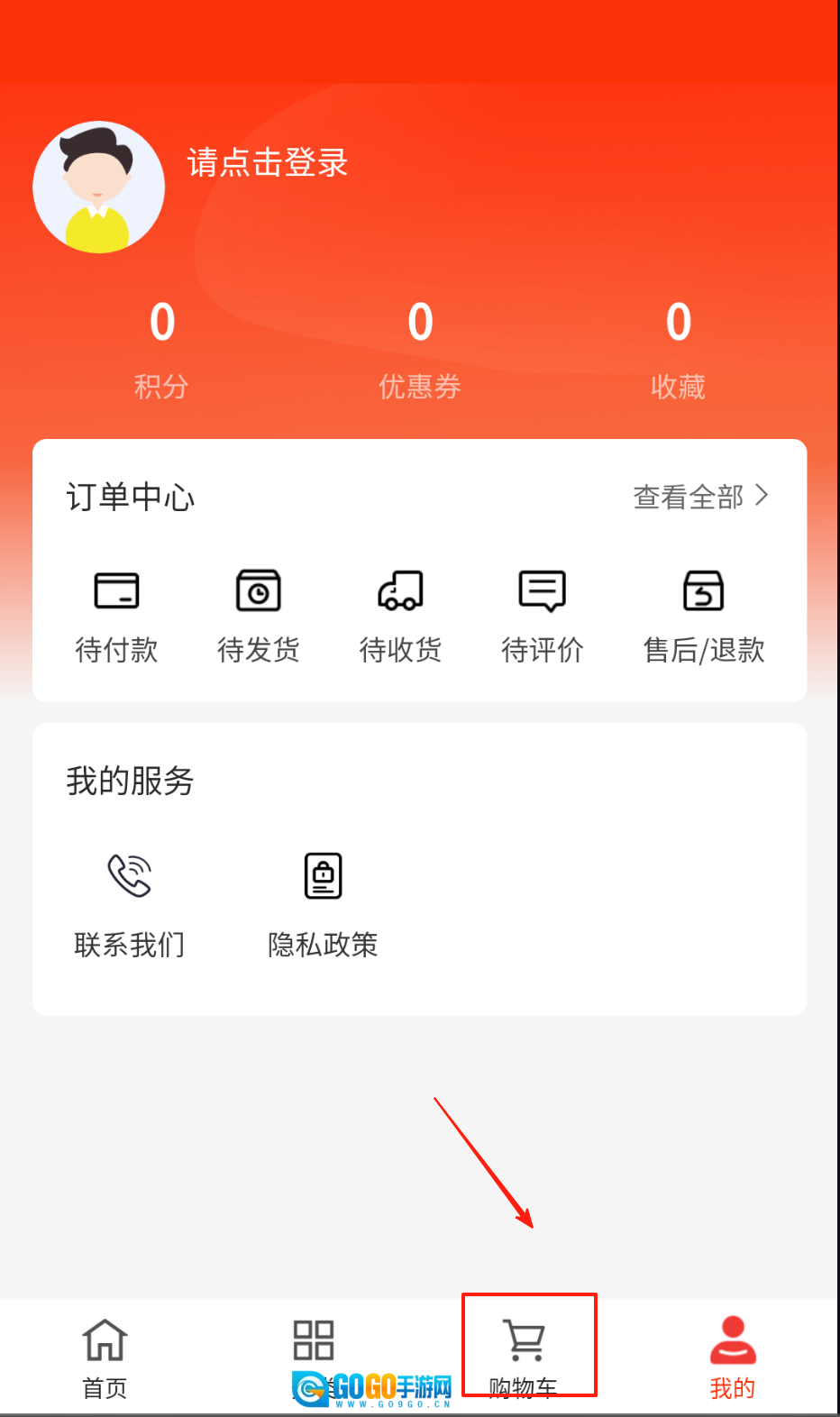Image resolution: width=840 pixels, height=1417 pixels.
Task: Open 收藏 favorites
Action: point(678,347)
